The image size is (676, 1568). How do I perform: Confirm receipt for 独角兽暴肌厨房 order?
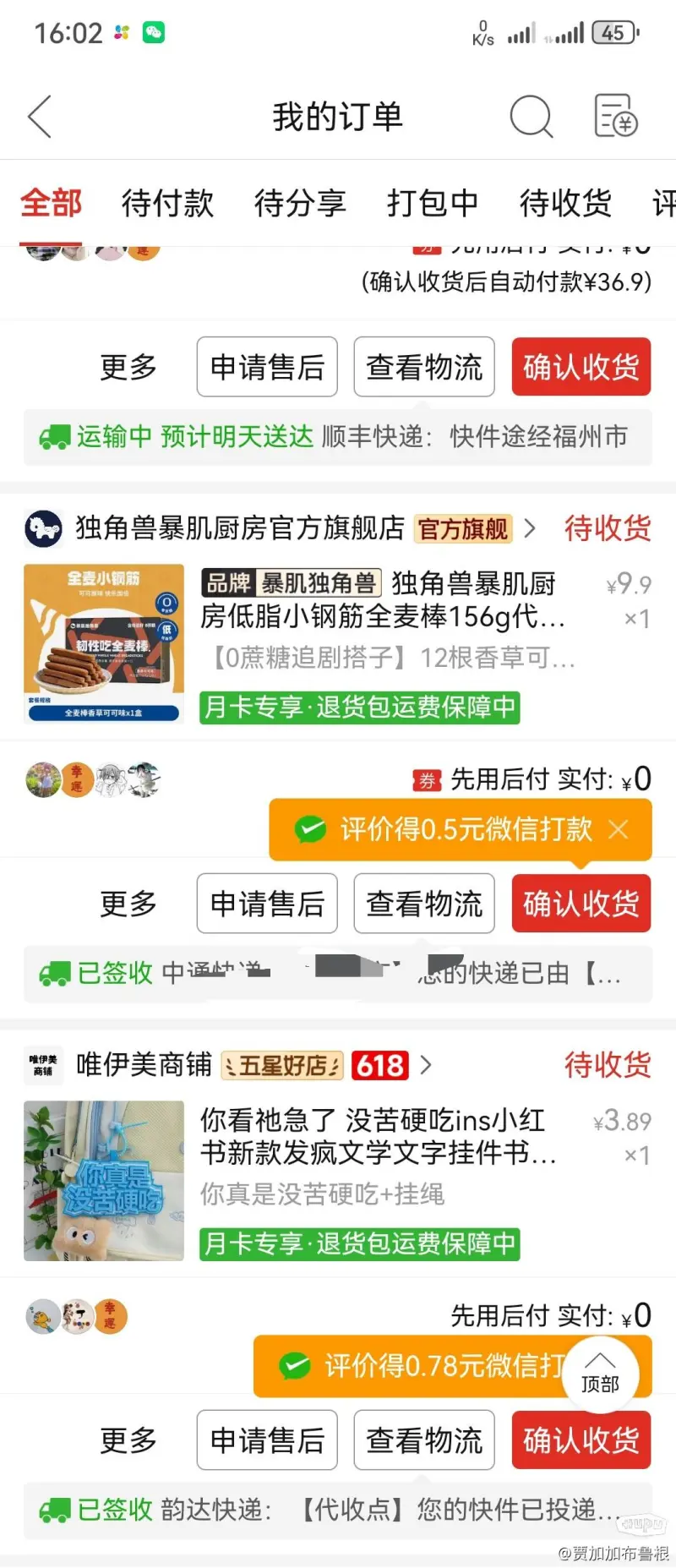[581, 904]
